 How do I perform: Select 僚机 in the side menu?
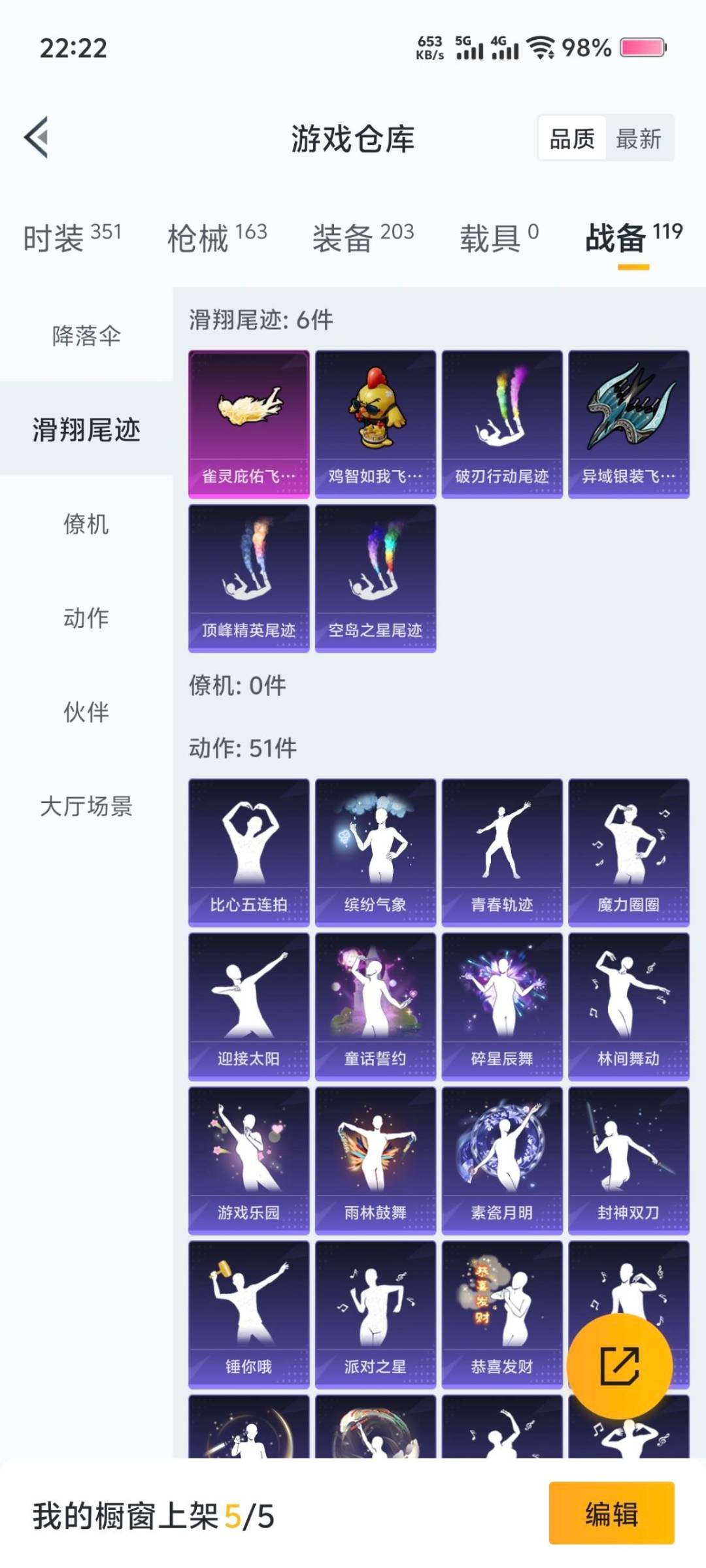[86, 524]
